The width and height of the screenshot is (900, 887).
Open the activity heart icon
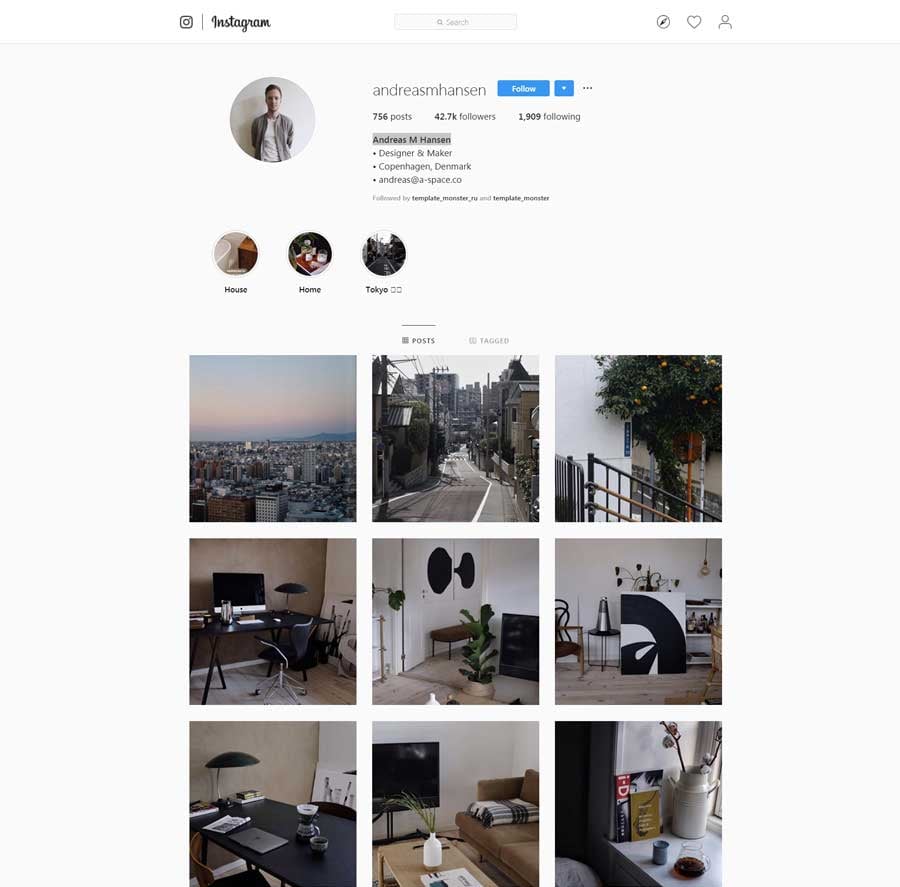[694, 22]
